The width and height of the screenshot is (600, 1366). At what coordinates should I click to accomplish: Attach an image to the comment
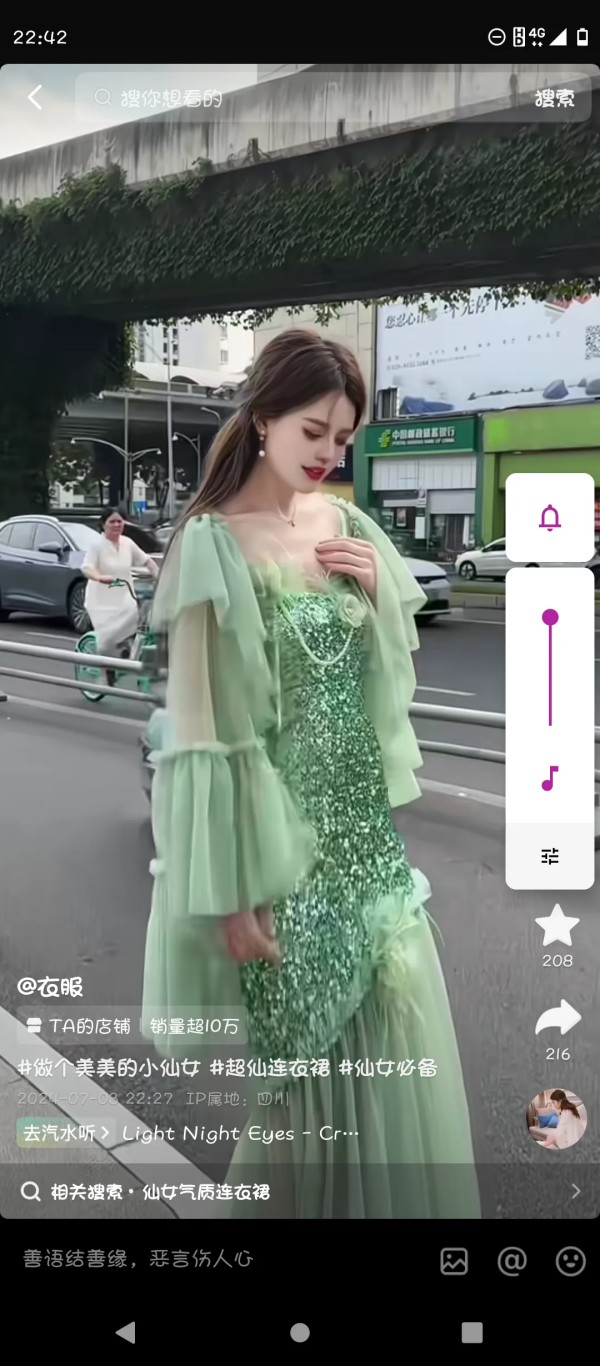click(454, 1261)
